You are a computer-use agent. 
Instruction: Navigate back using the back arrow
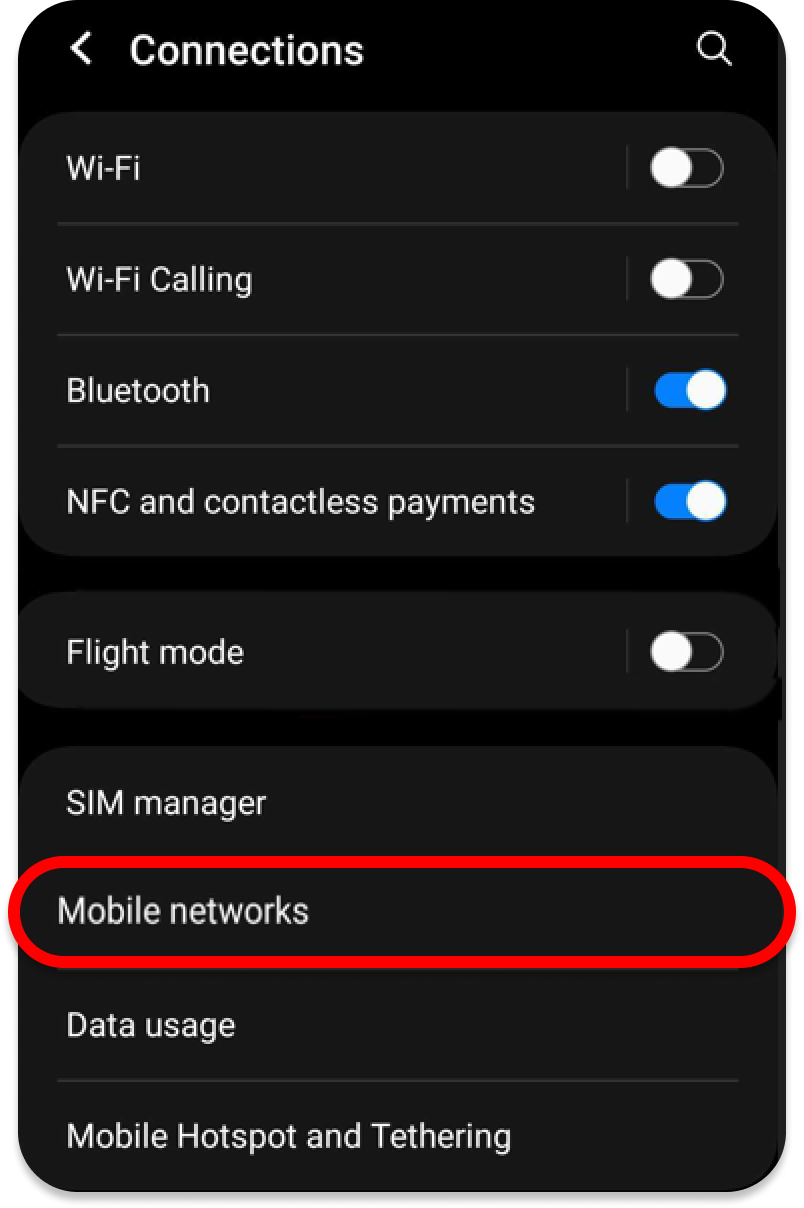(x=80, y=49)
